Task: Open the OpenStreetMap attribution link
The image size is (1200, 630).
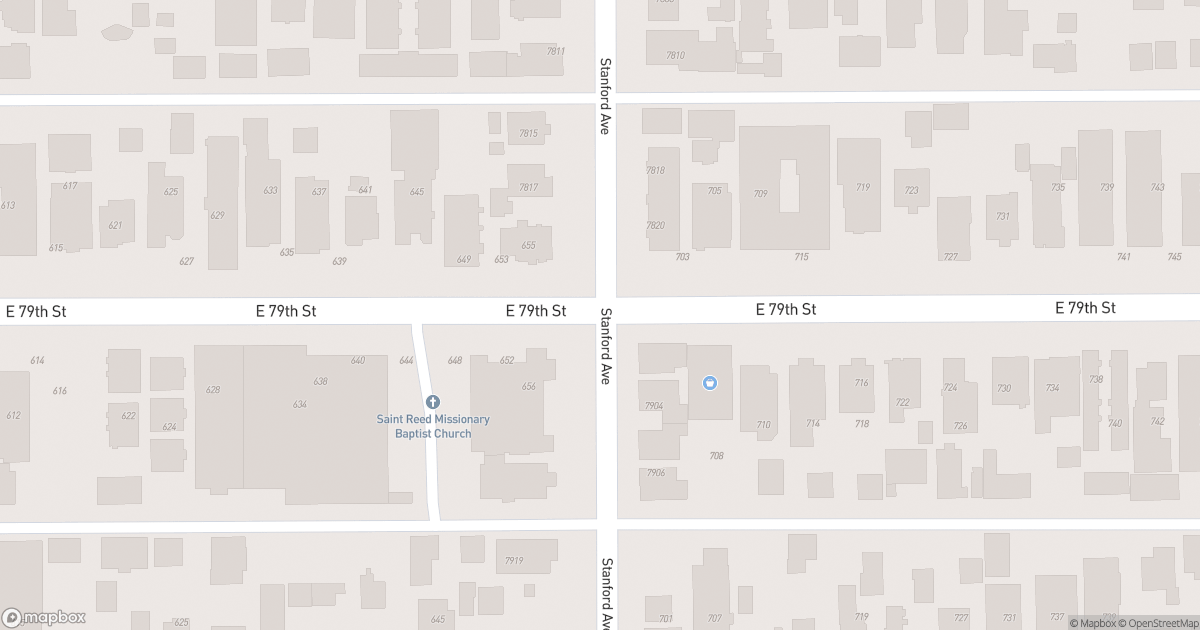Action: 1159,623
